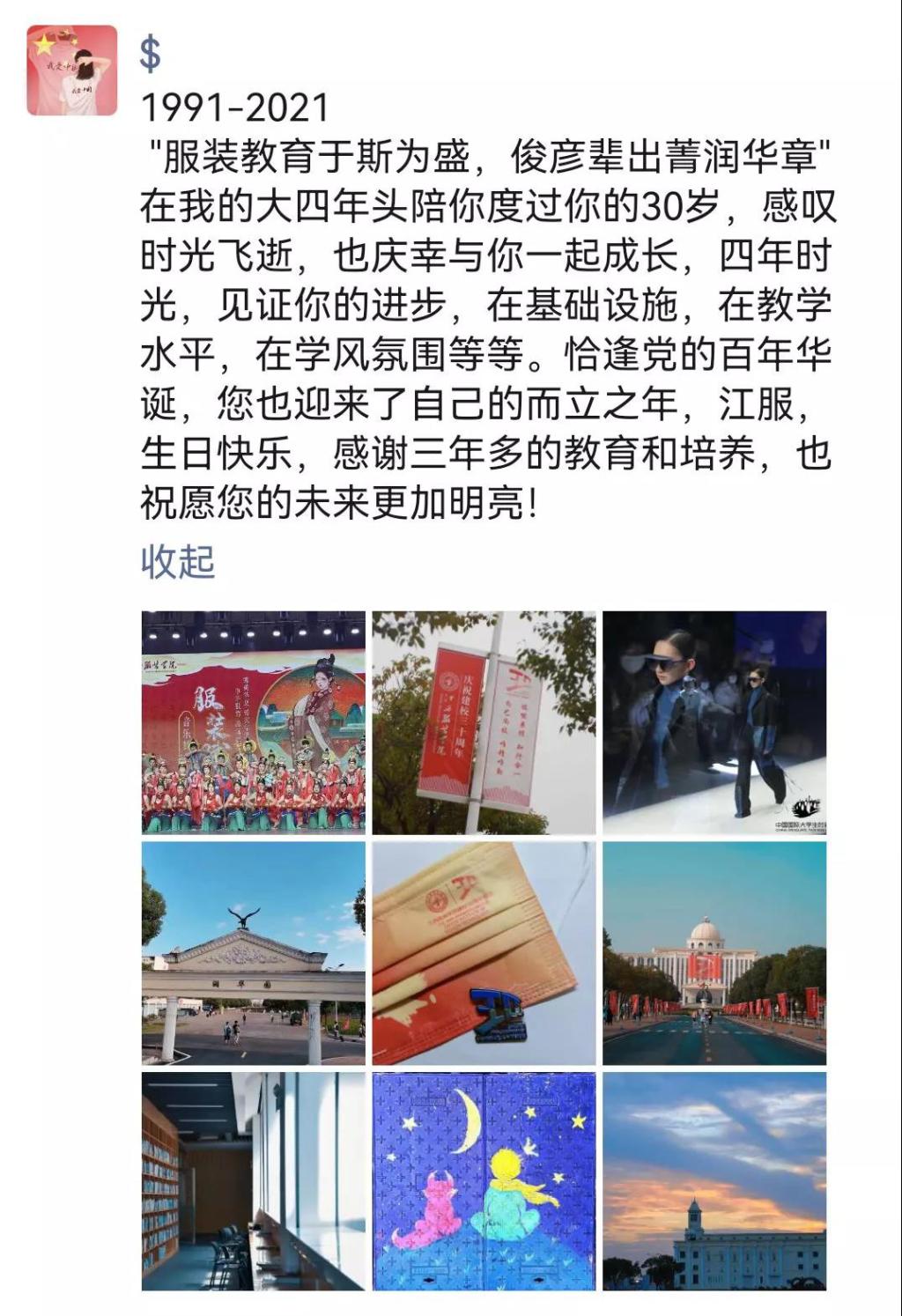Open the stage performance group photo
This screenshot has height=1316, width=902.
point(254,722)
